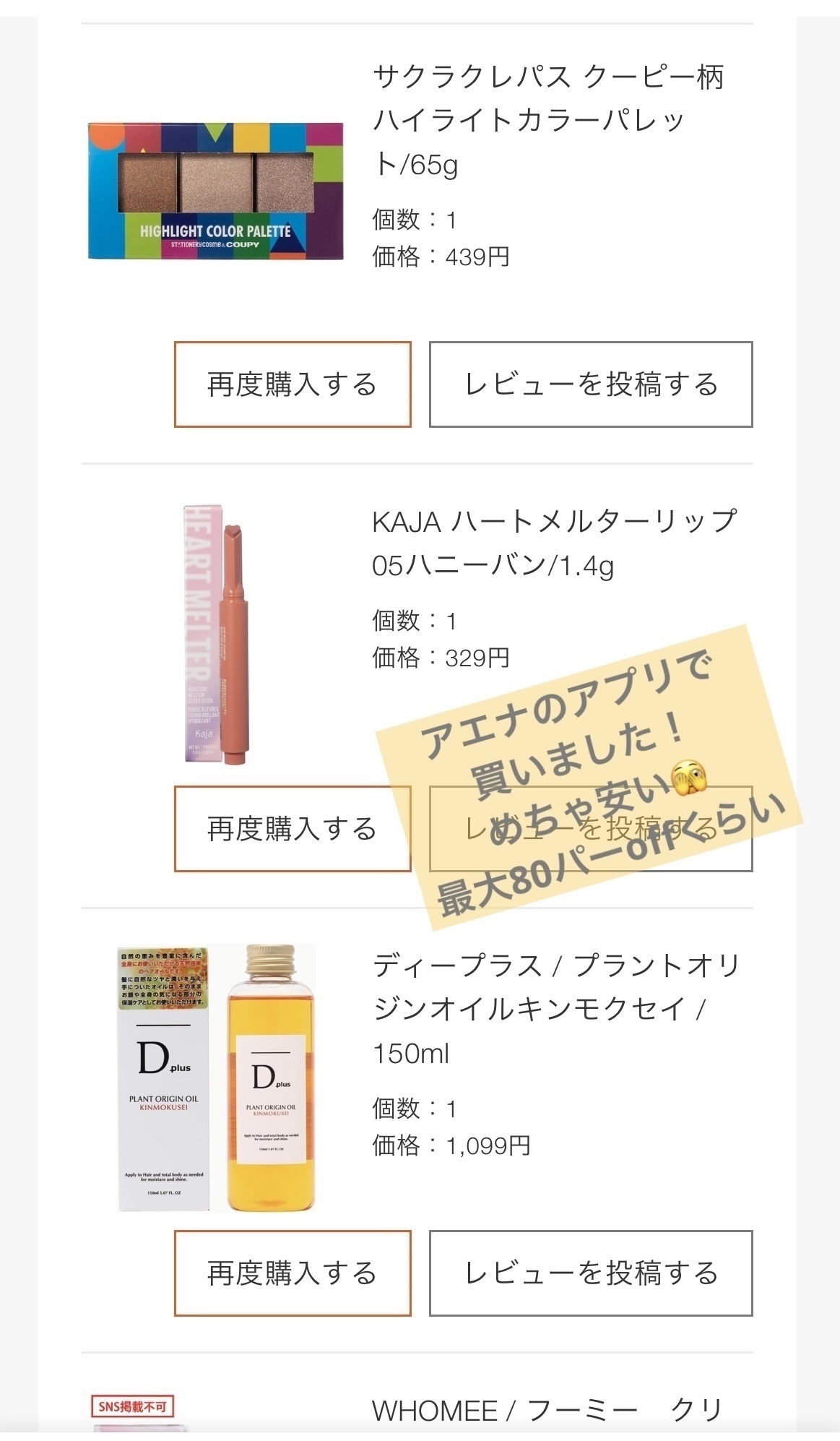This screenshot has height=1441, width=840.
Task: Tap 再度購入する for KAJA ハートメルターリップ
Action: click(293, 829)
